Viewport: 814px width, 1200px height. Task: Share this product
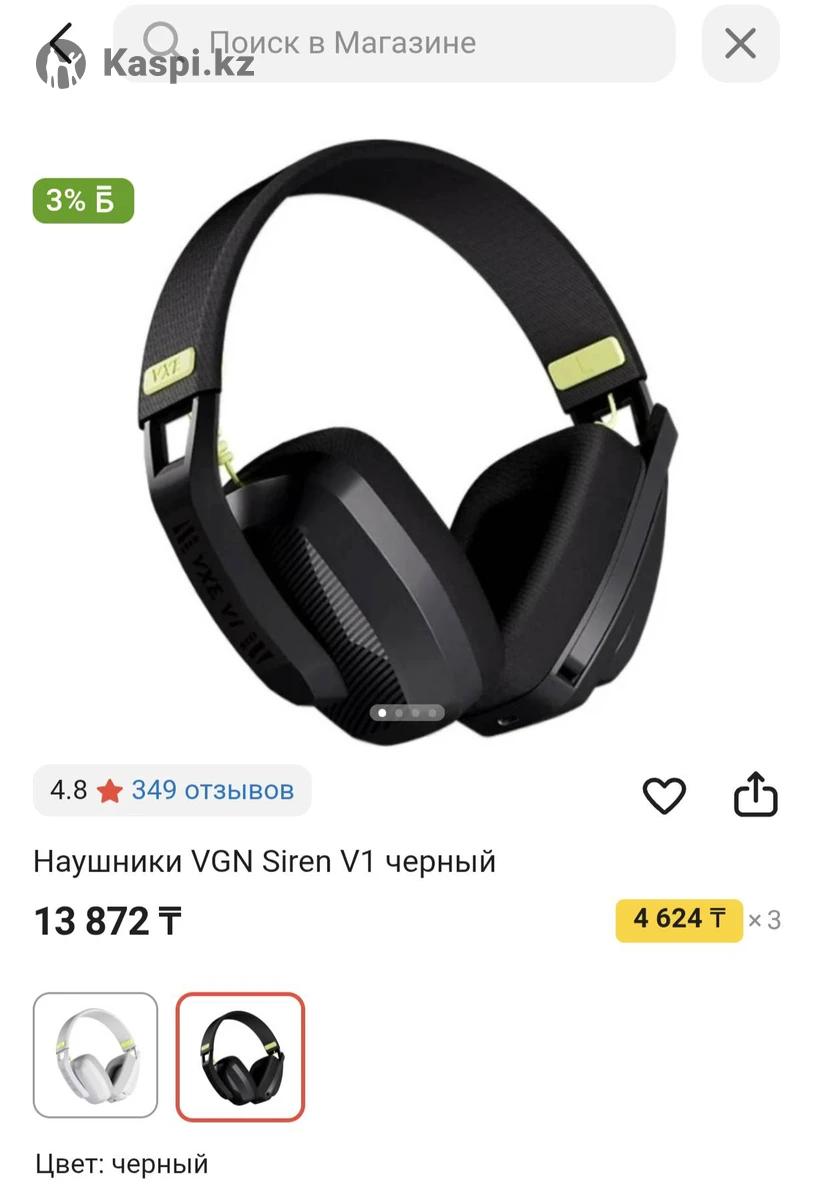point(756,795)
